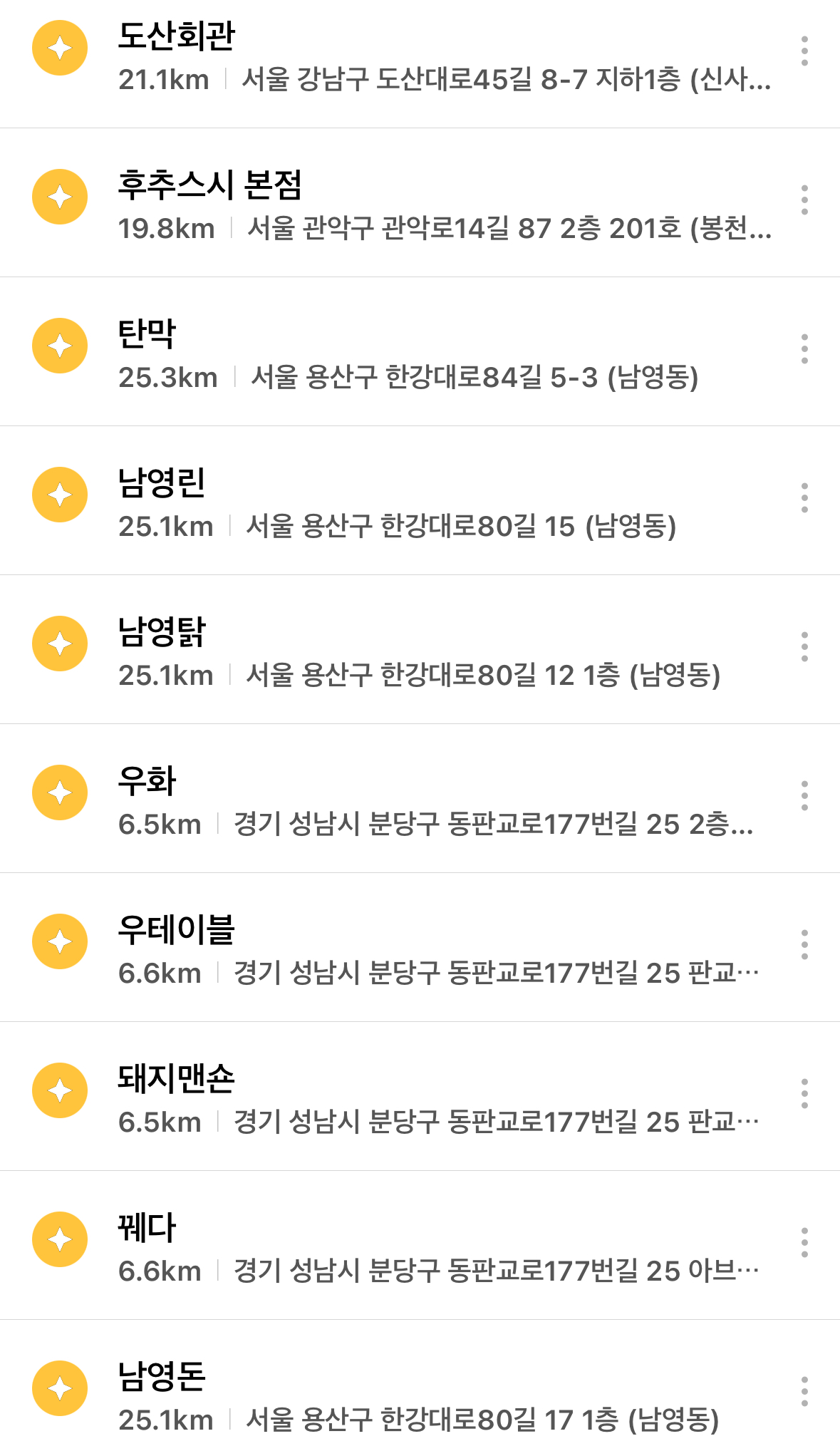Open the overflow menu for 탄막
The image size is (840, 1451).
(x=804, y=349)
